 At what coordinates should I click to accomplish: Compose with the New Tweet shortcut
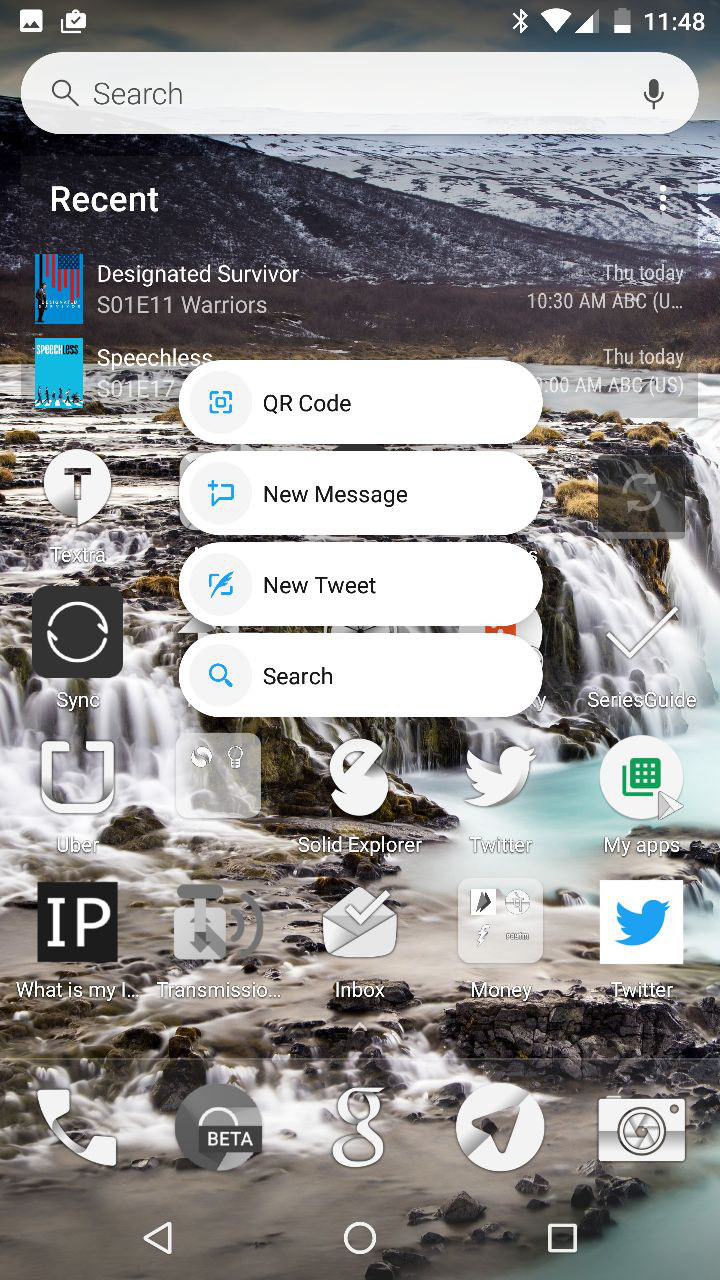pos(360,585)
